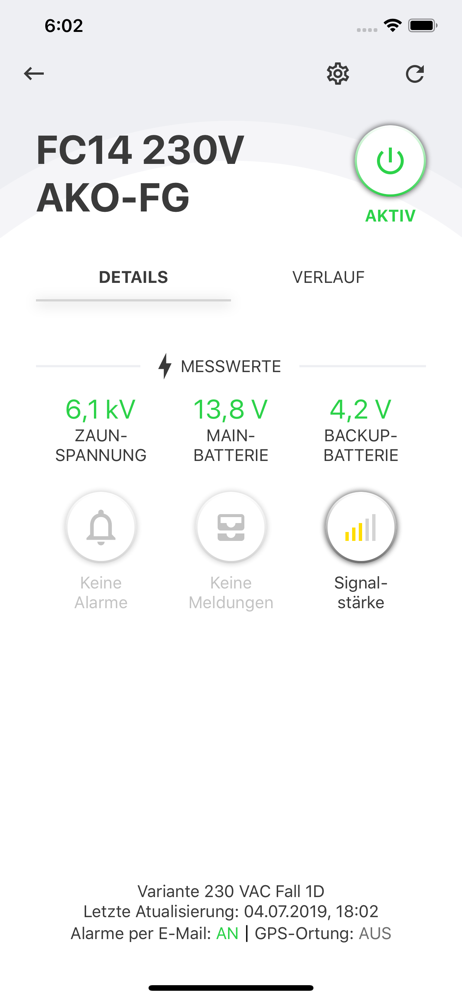
Task: Switch to the Verlauf tab
Action: pyautogui.click(x=328, y=277)
